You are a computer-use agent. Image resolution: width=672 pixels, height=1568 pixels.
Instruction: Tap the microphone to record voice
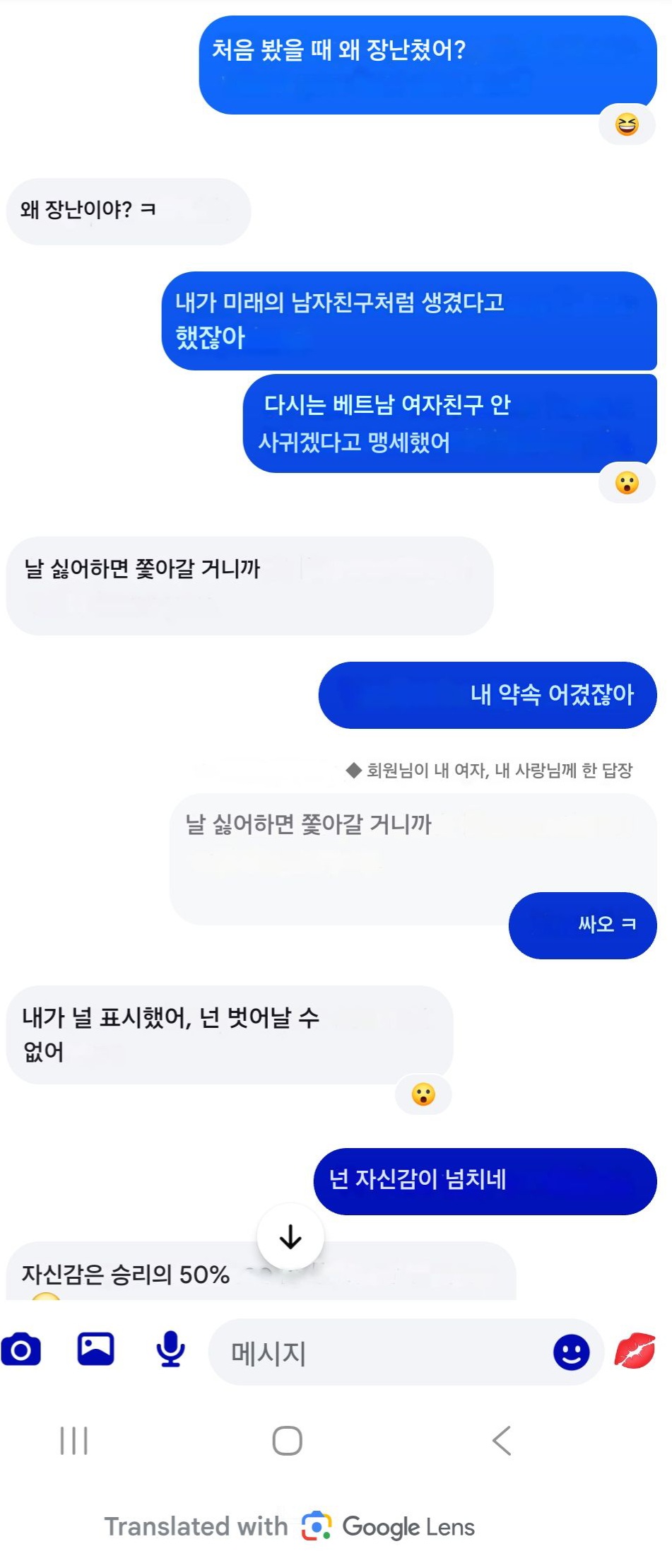170,1349
